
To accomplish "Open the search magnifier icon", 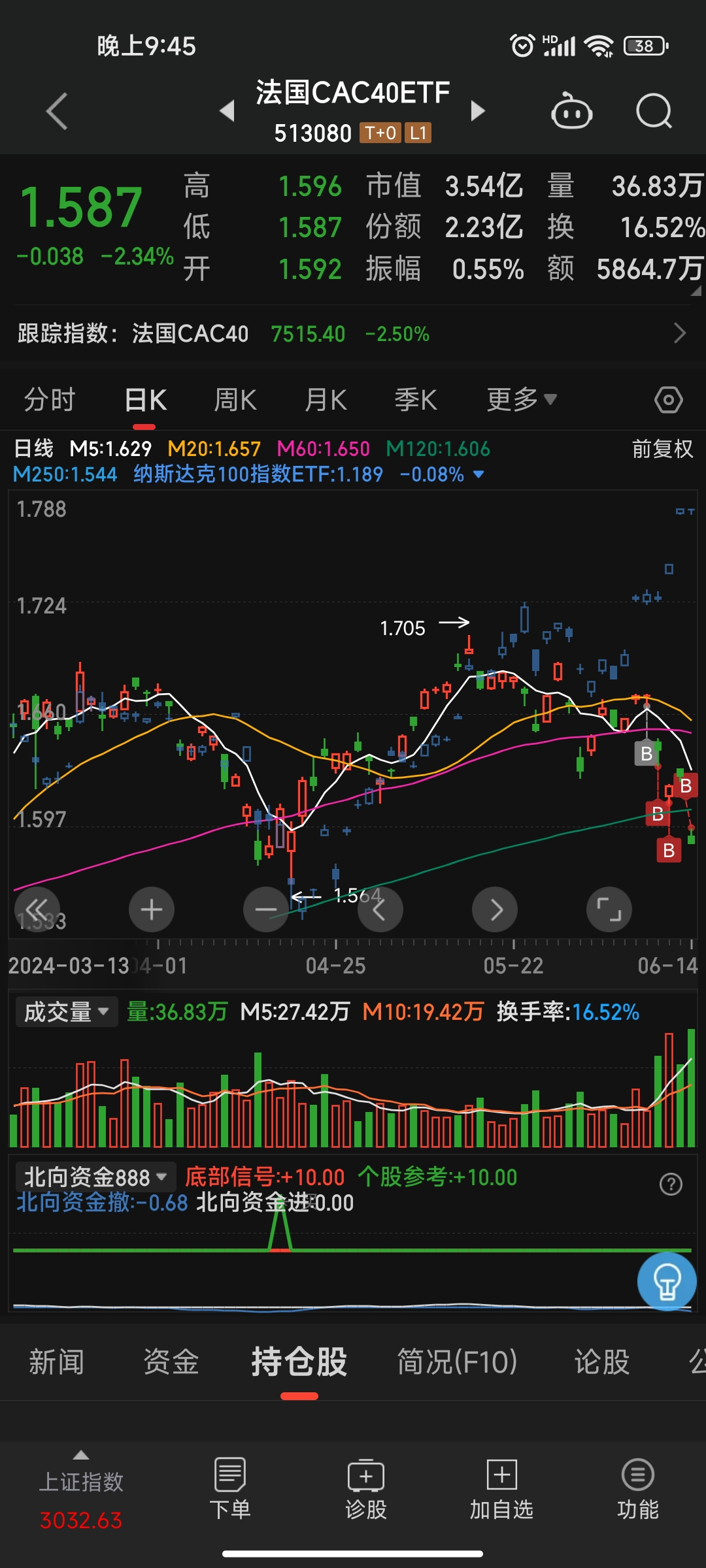I will (x=654, y=111).
